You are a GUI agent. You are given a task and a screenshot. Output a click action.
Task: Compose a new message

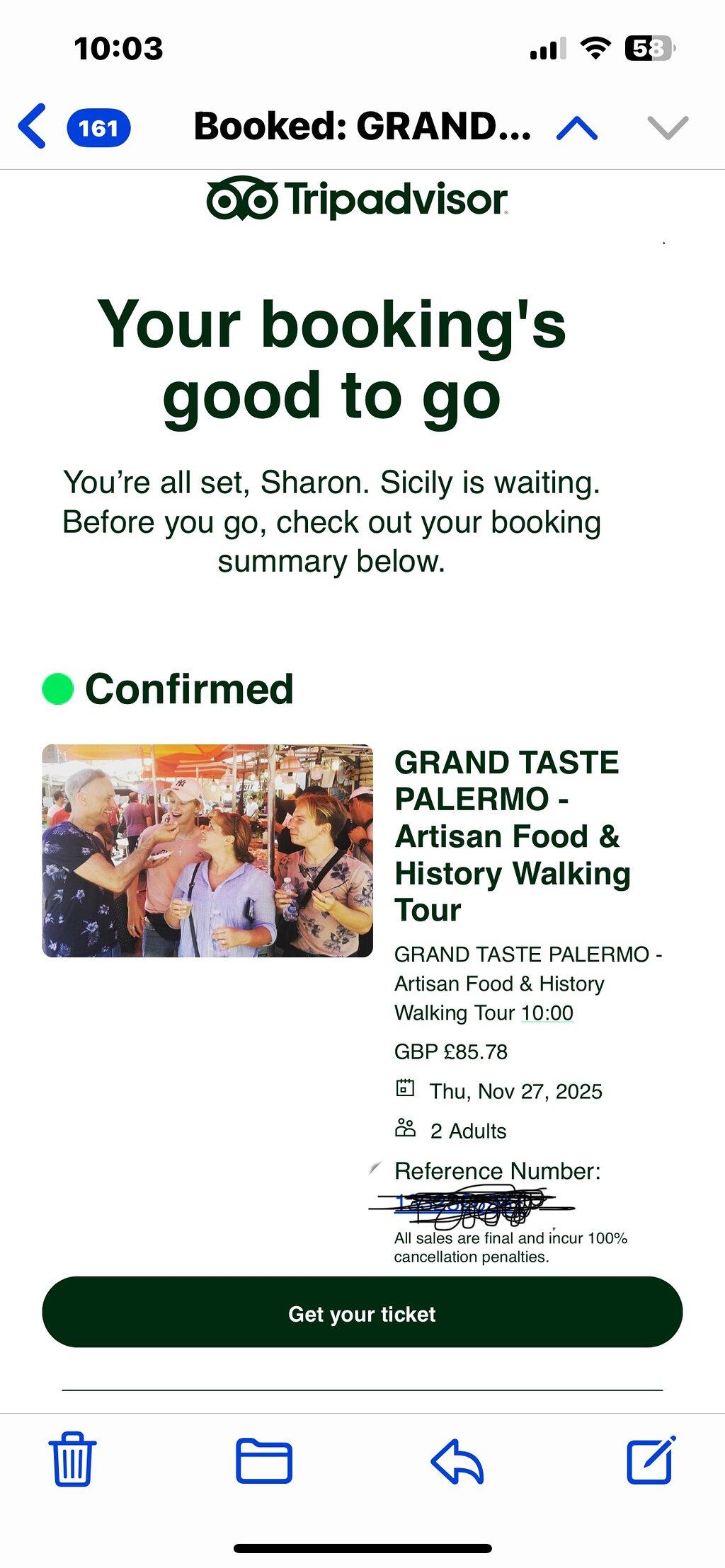(651, 1459)
